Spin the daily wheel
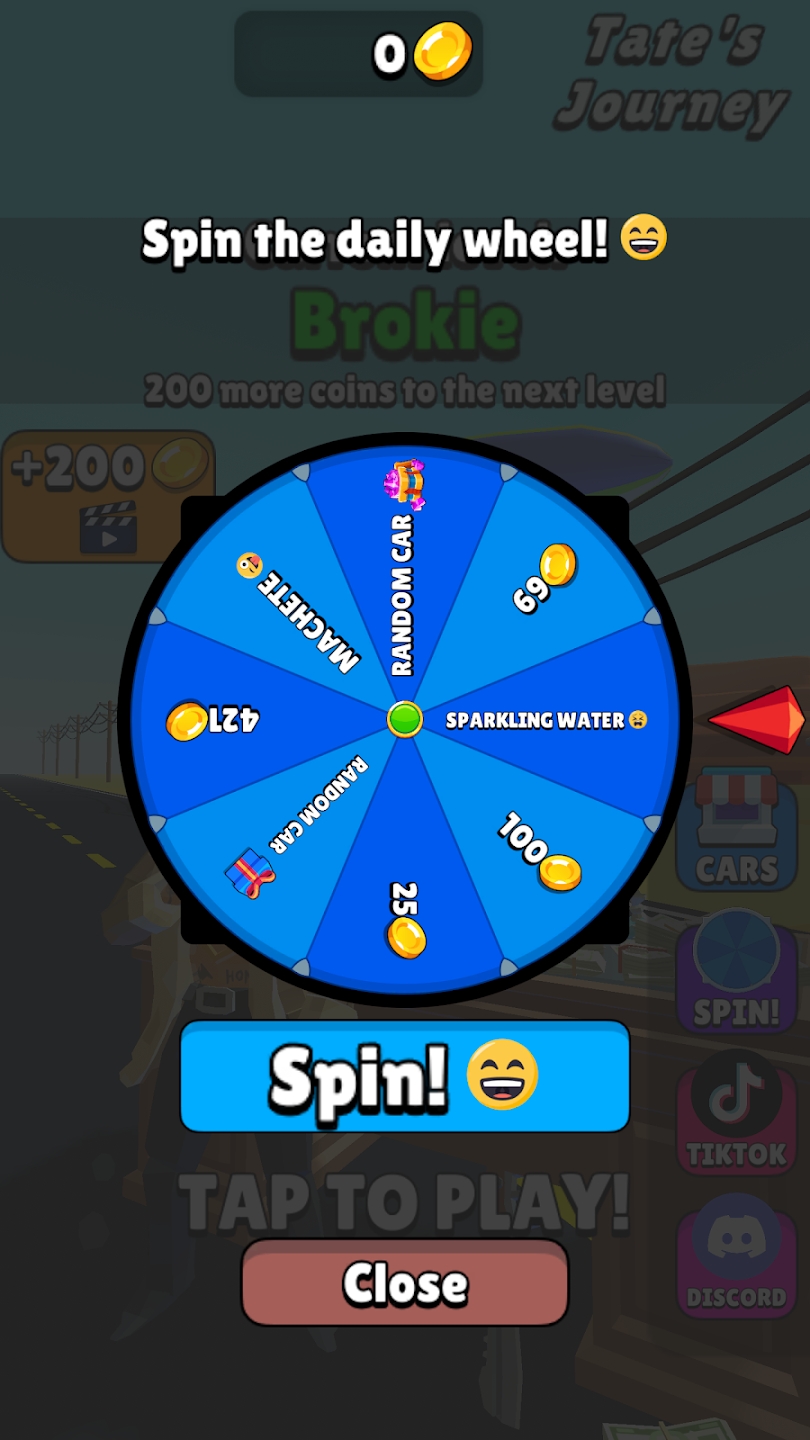Image resolution: width=810 pixels, height=1440 pixels. pyautogui.click(x=404, y=1076)
